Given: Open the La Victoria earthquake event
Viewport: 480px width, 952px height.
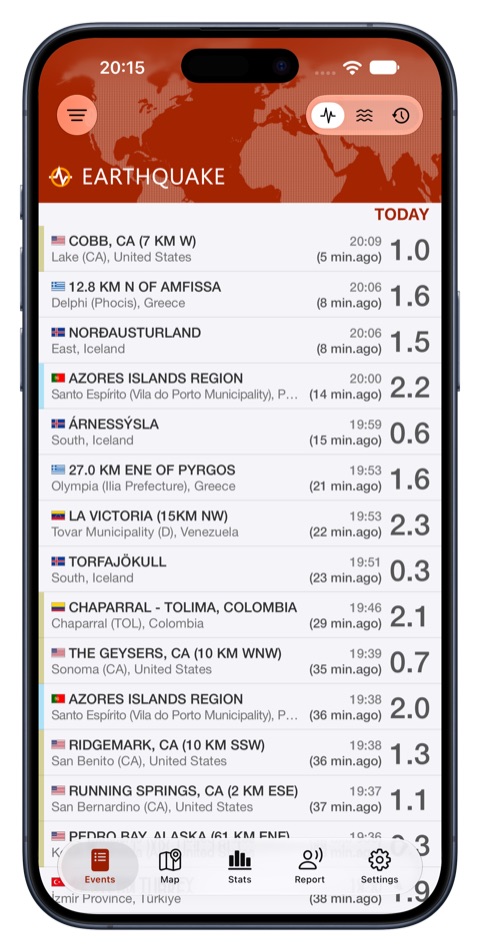Looking at the screenshot, I should 240,523.
